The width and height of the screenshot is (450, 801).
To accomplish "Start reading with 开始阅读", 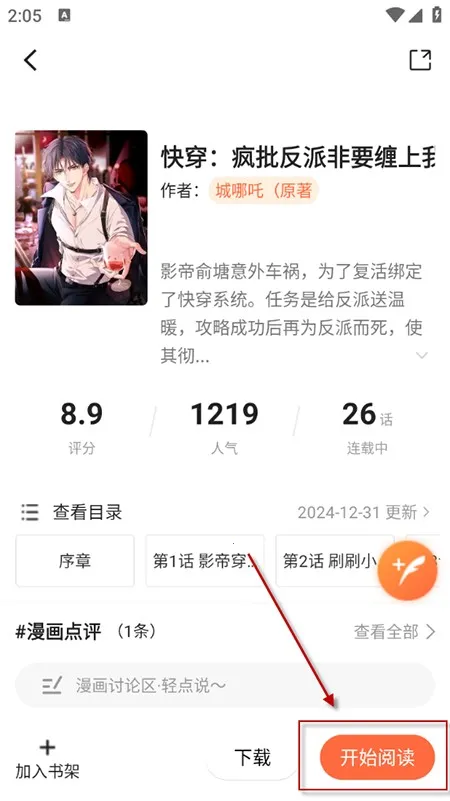I will click(377, 757).
